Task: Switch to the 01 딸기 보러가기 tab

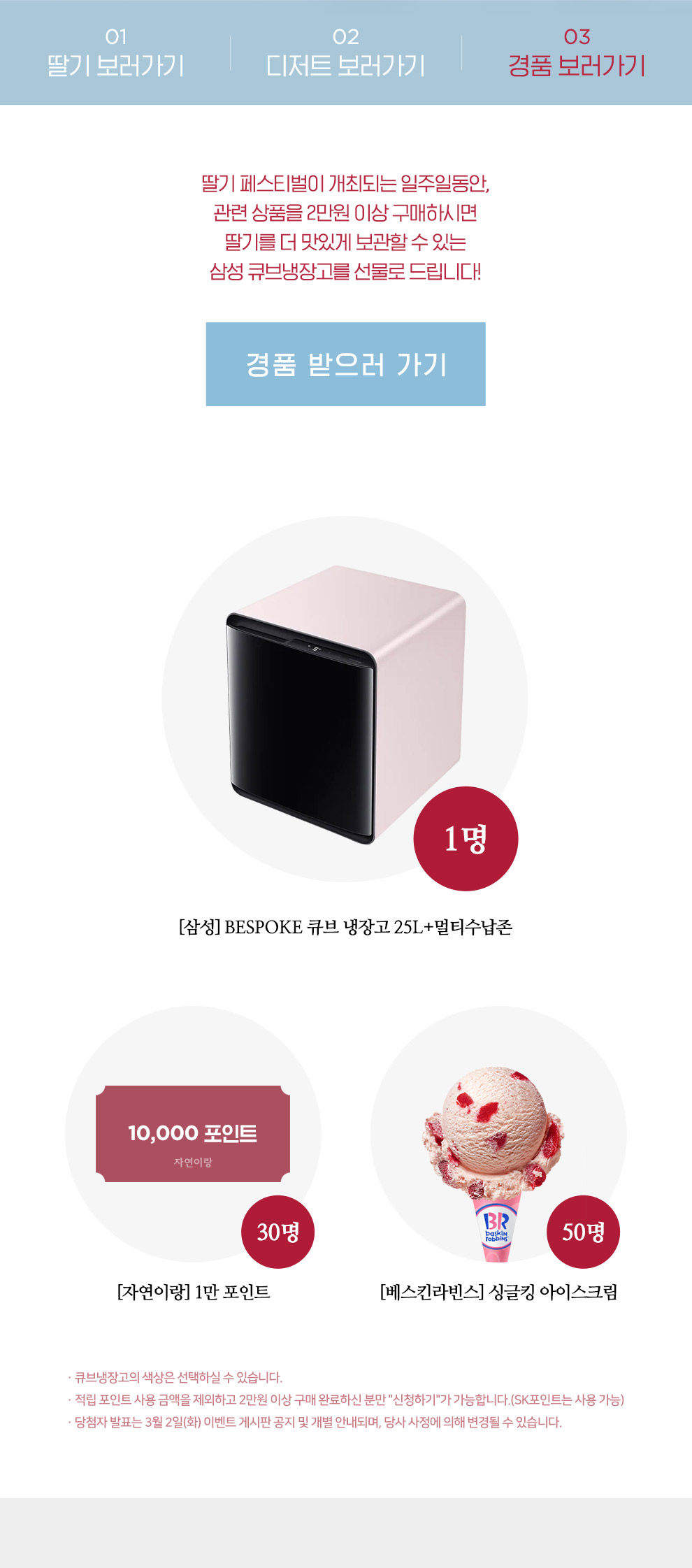Action: pyautogui.click(x=115, y=53)
